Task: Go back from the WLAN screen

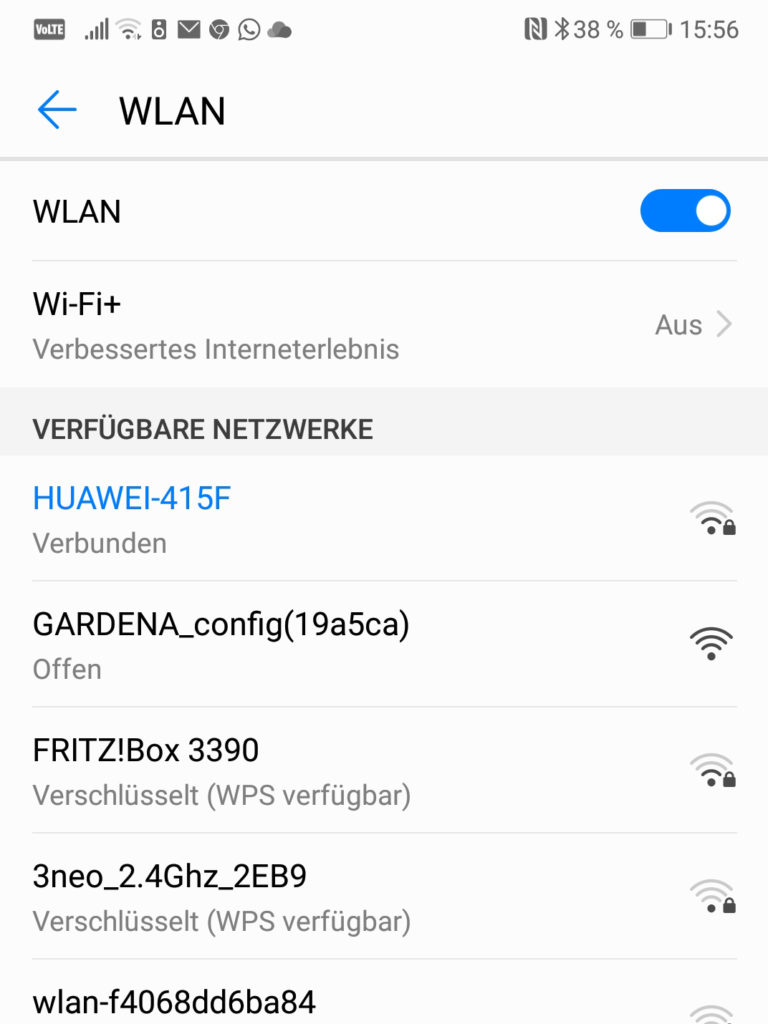Action: tap(57, 110)
